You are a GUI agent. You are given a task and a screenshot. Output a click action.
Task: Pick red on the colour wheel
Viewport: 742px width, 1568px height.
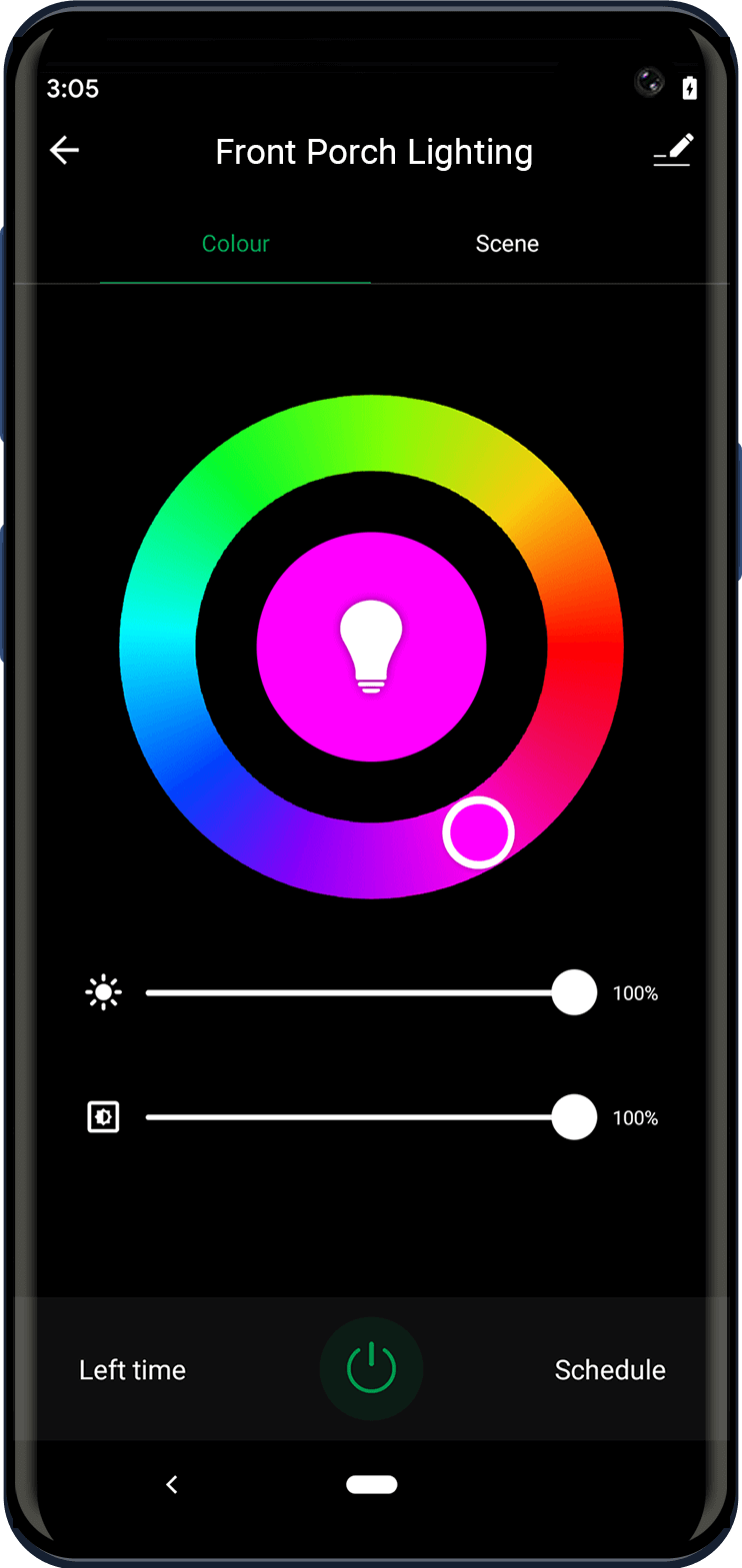click(x=585, y=648)
